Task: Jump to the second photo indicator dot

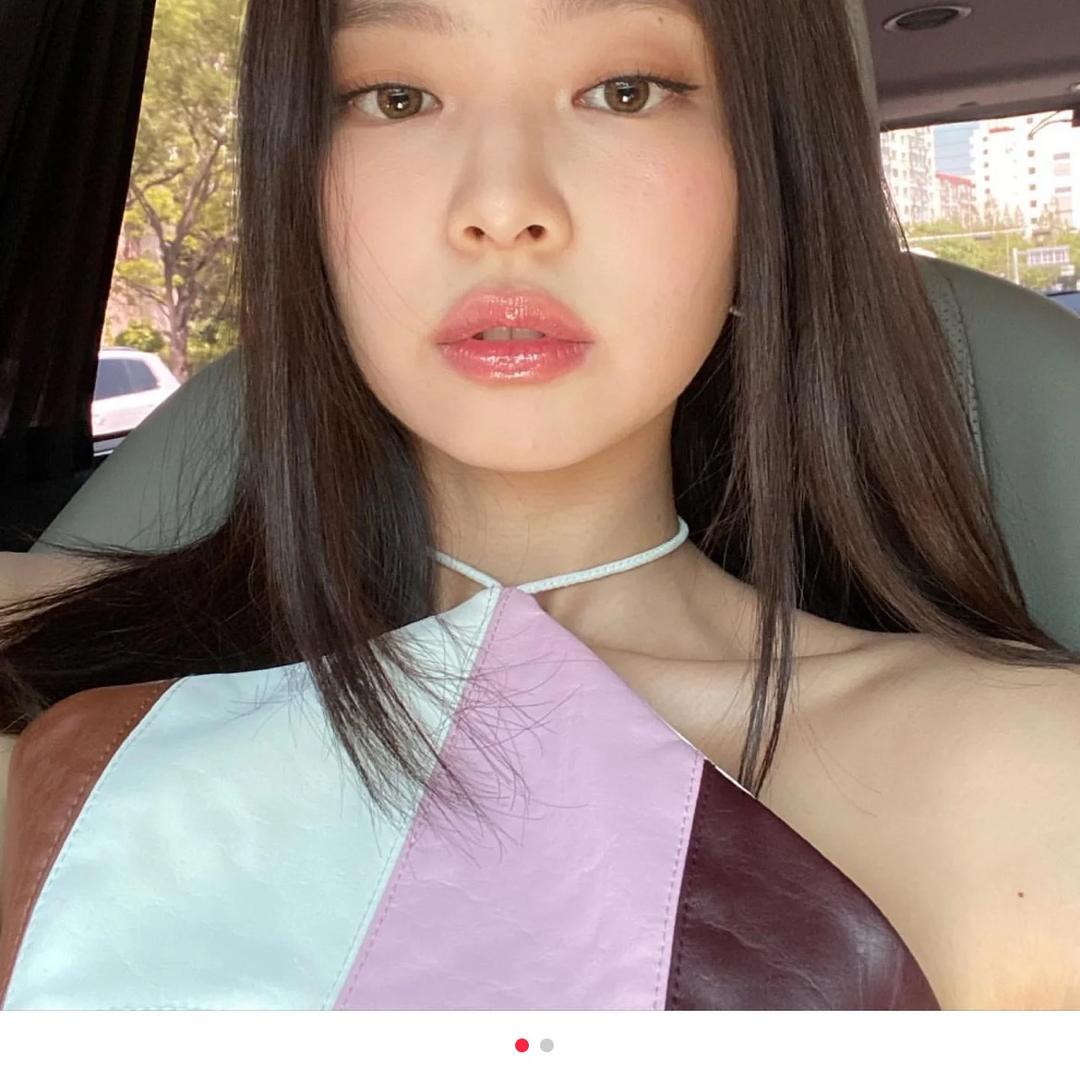Action: coord(547,1045)
